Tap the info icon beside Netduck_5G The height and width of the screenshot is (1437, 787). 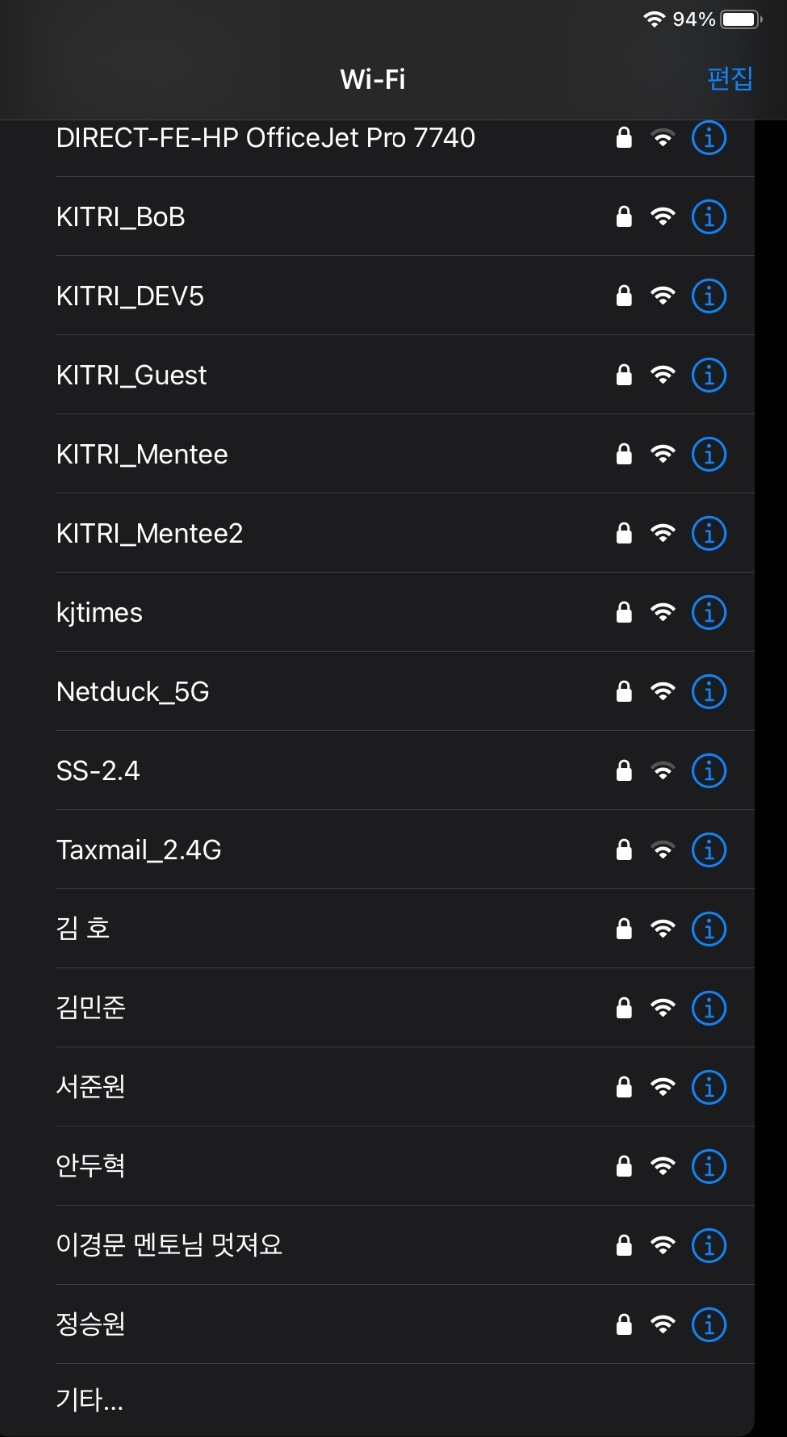coord(708,690)
